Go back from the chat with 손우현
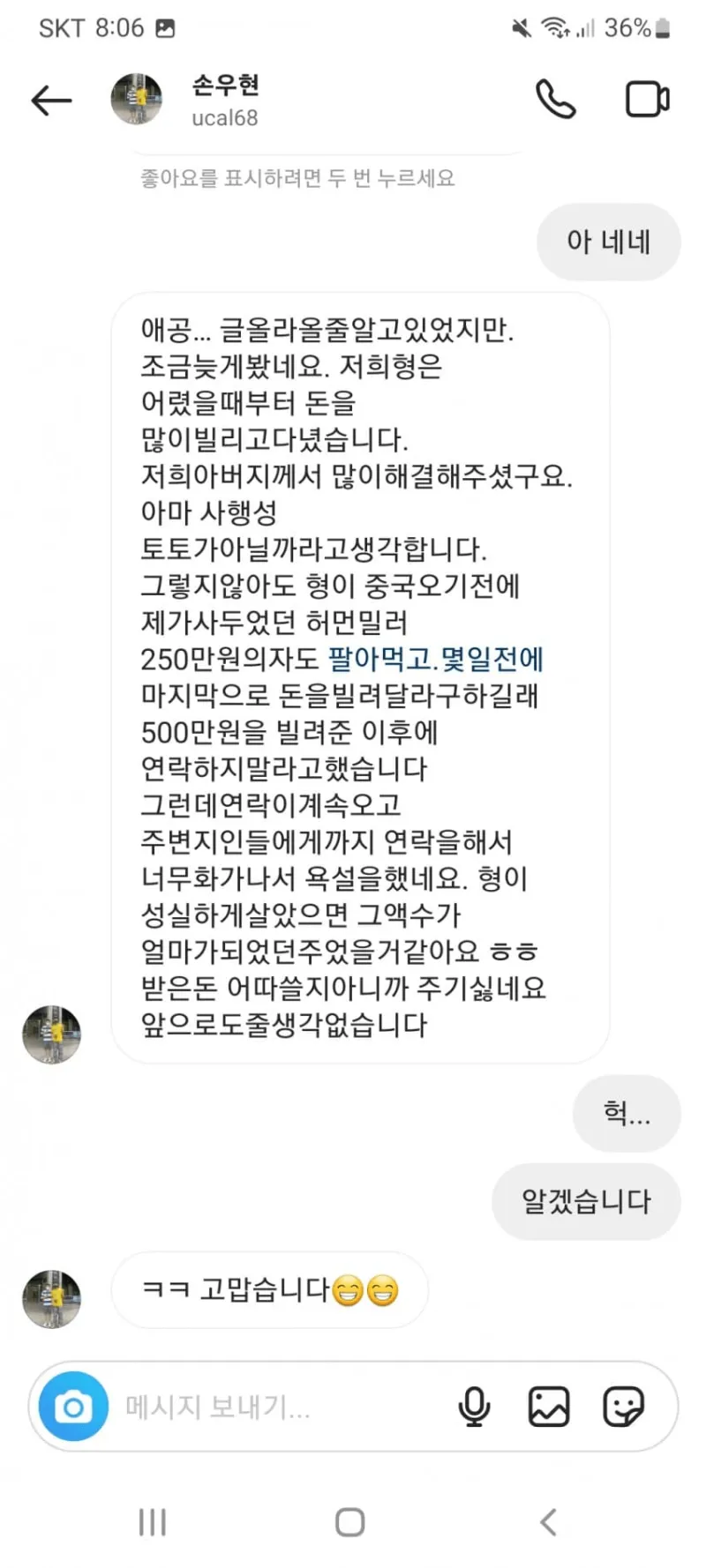Viewport: 706px width, 1568px height. pos(51,101)
